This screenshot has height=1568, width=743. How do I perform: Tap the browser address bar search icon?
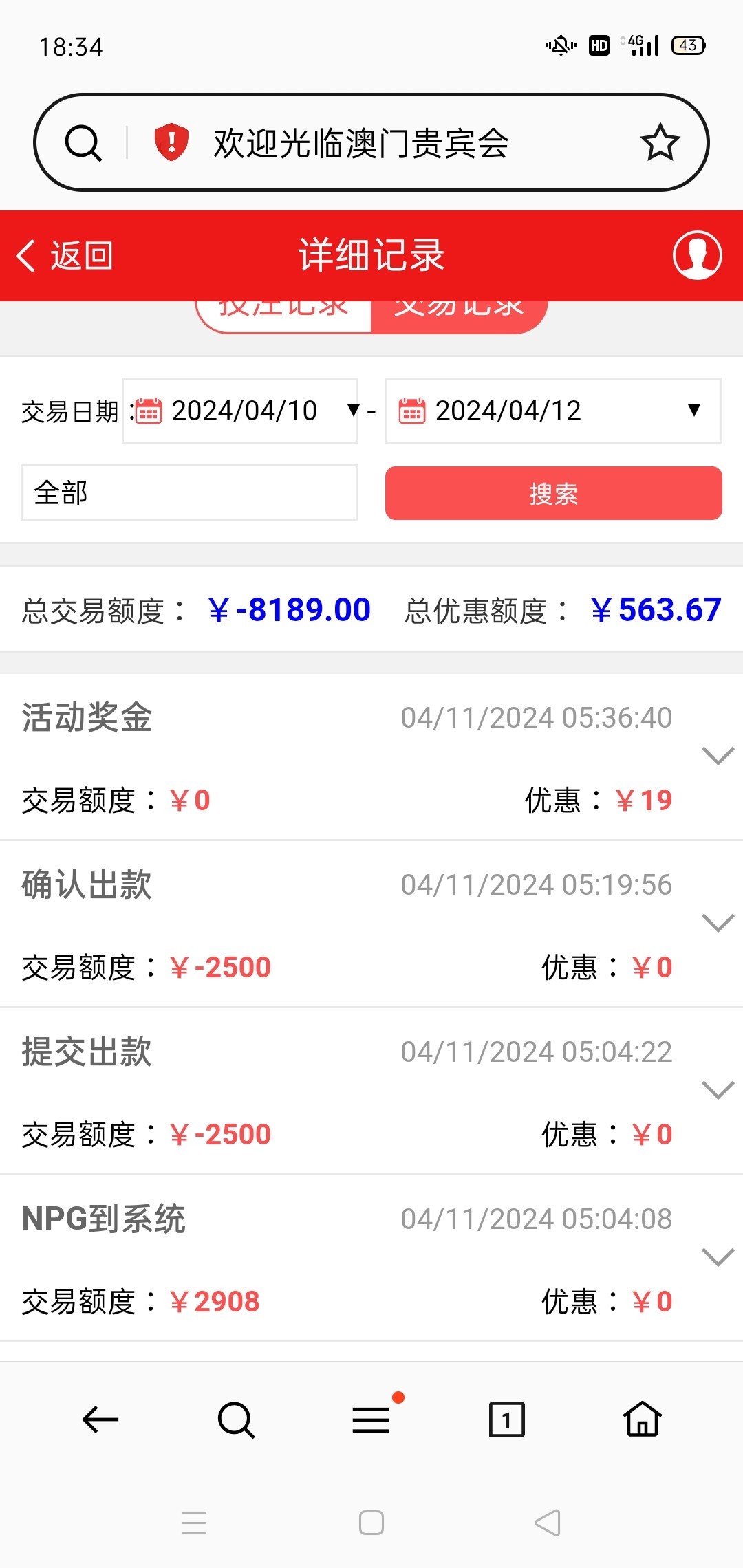coord(83,143)
